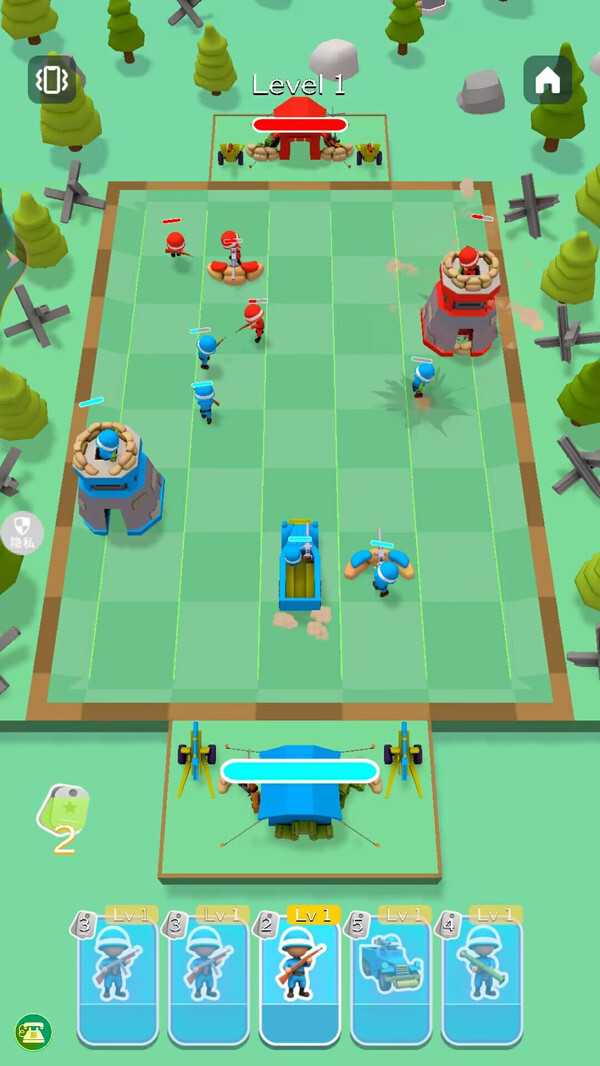
Task: Return to the home menu
Action: point(547,81)
